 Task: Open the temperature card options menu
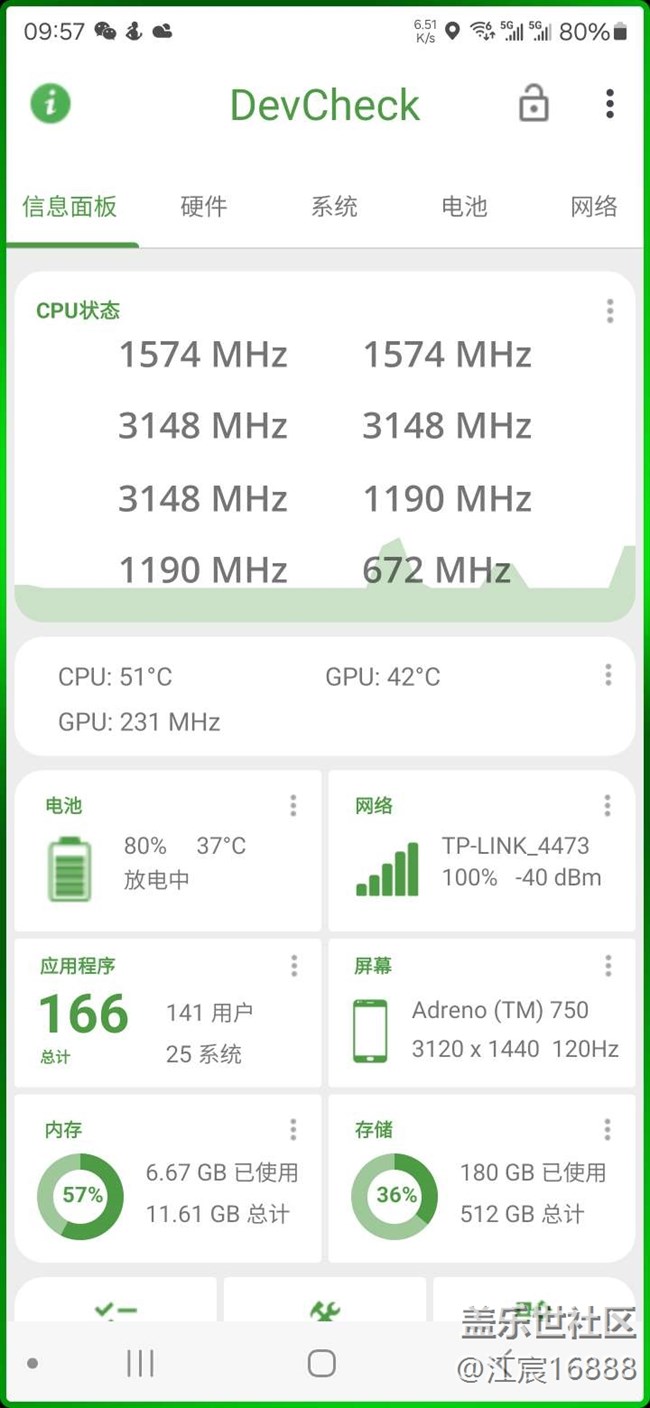[608, 675]
